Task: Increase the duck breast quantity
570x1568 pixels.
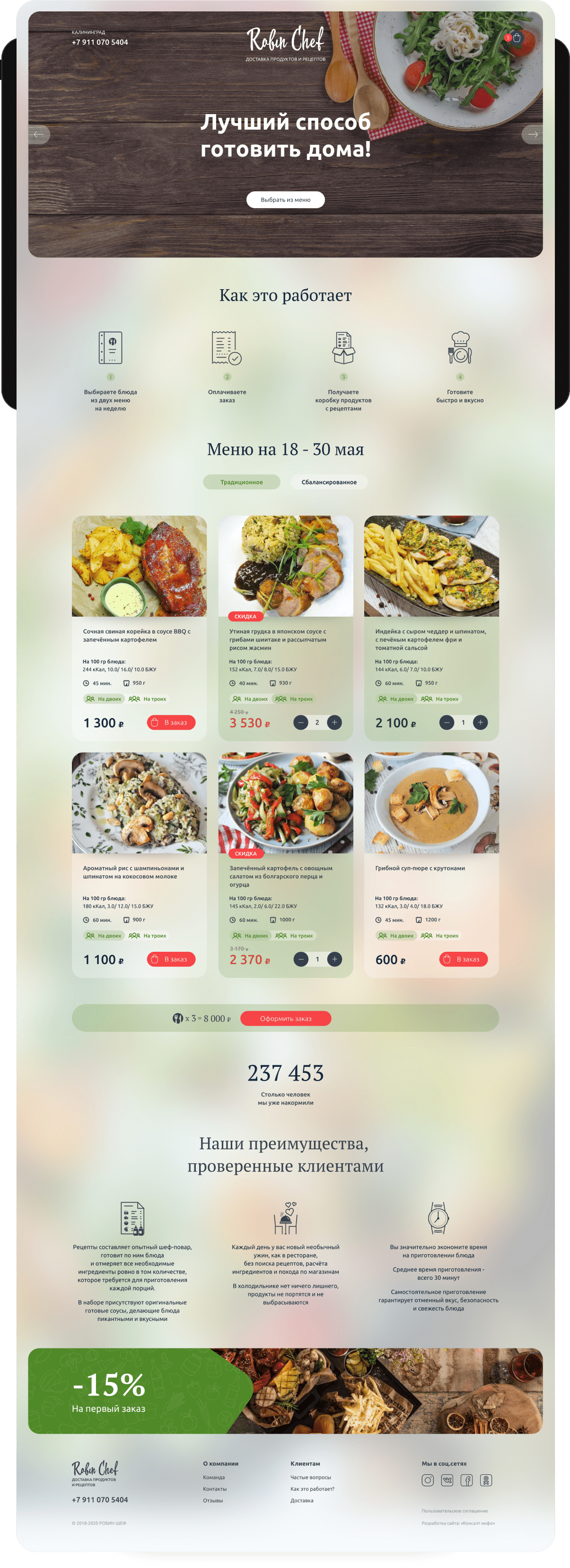Action: (x=334, y=723)
